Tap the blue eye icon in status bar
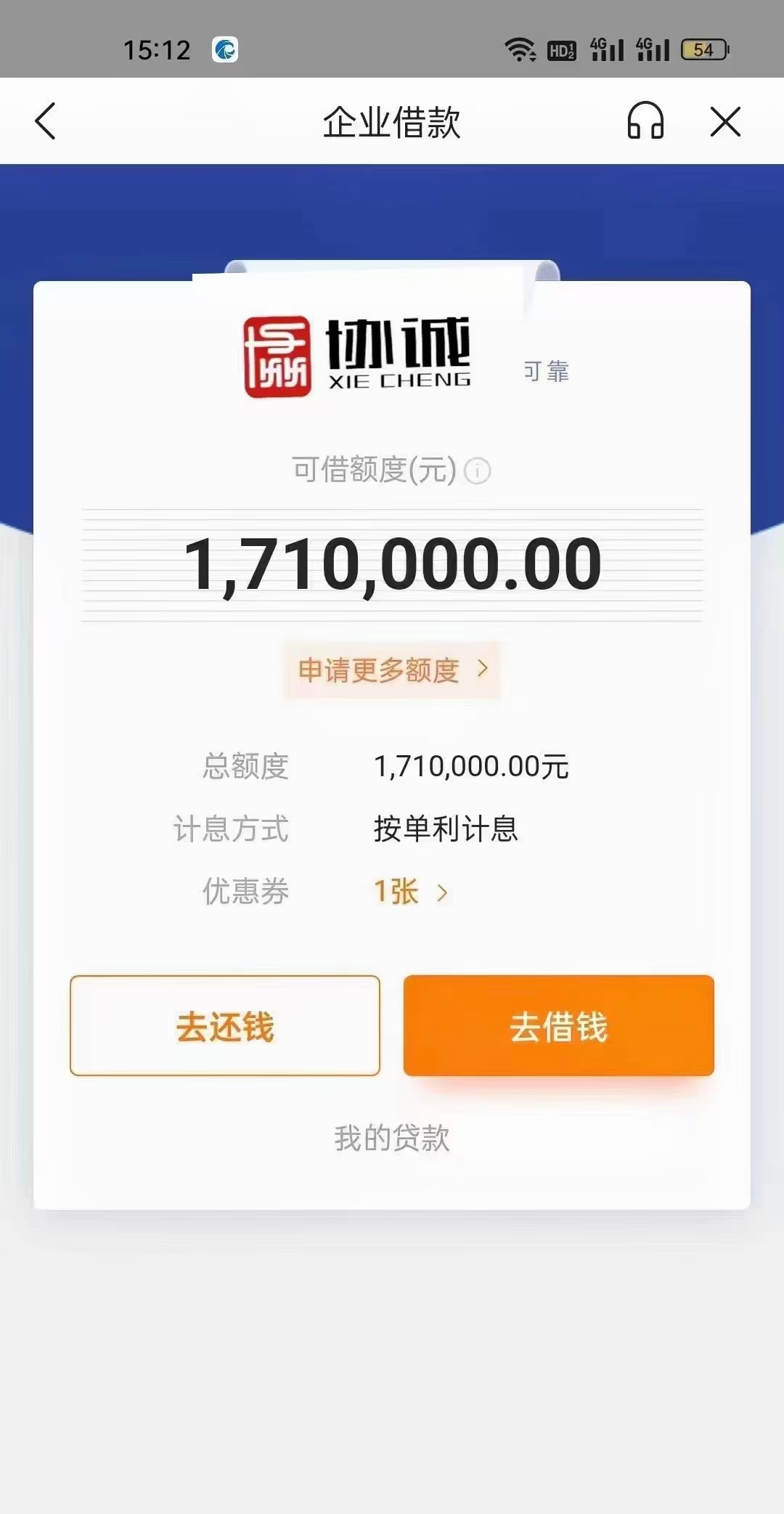 click(226, 49)
